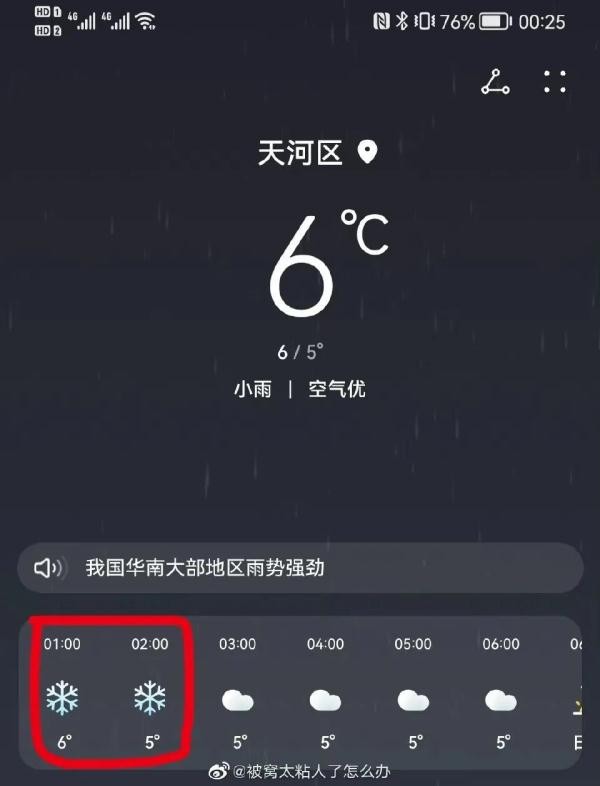Open the 空气优 air quality details

pos(337,389)
